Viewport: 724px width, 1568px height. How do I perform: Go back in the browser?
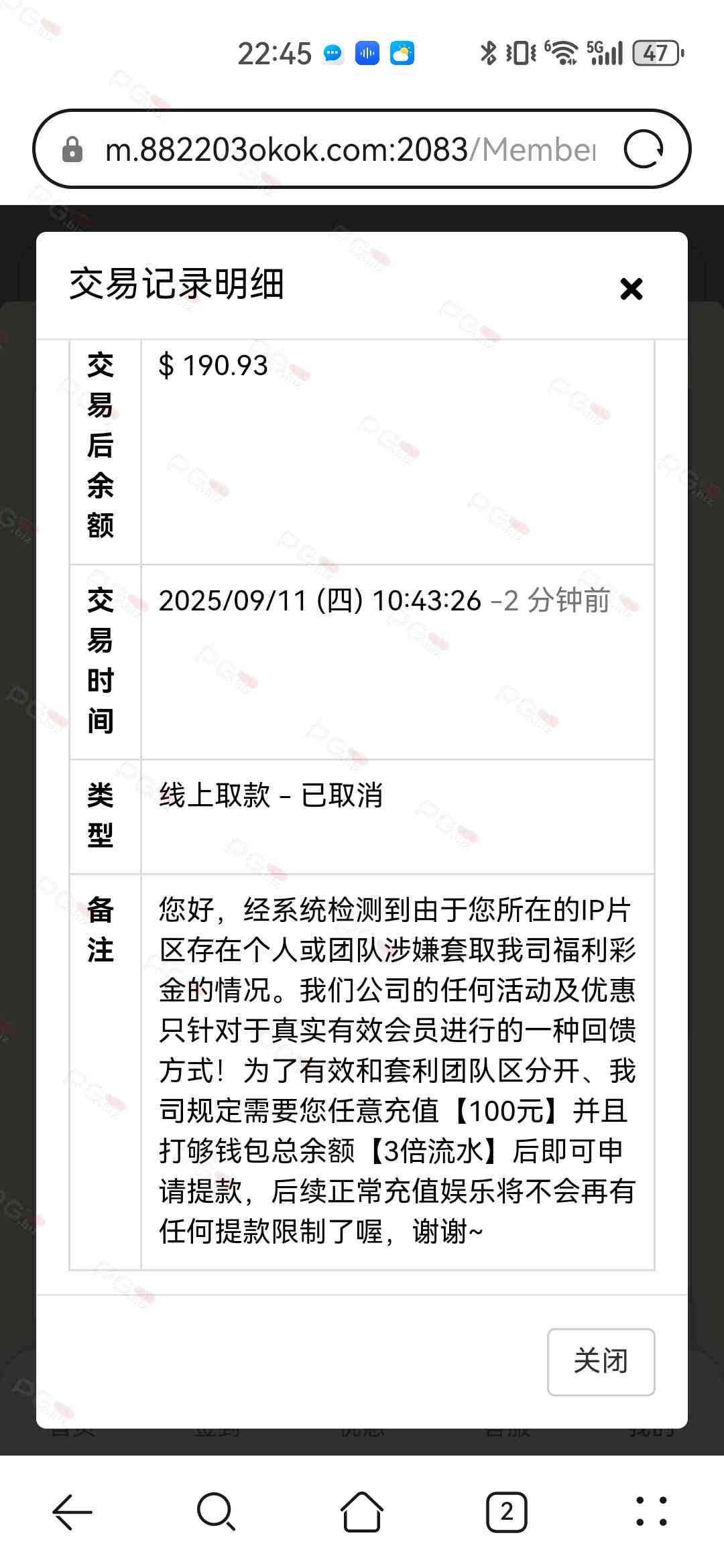tap(72, 1512)
